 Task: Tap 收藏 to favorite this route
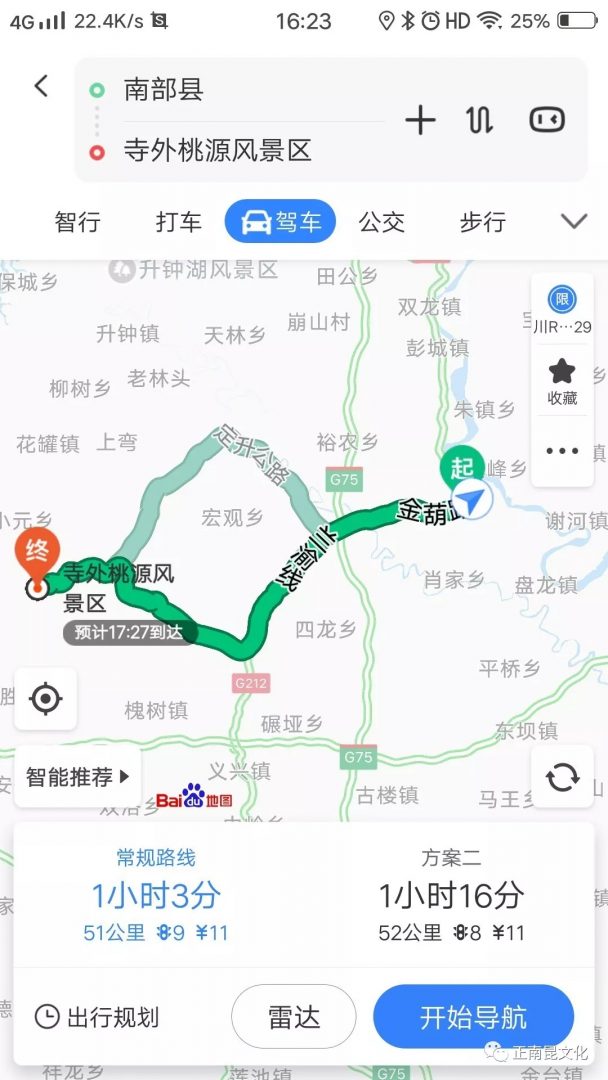point(562,381)
